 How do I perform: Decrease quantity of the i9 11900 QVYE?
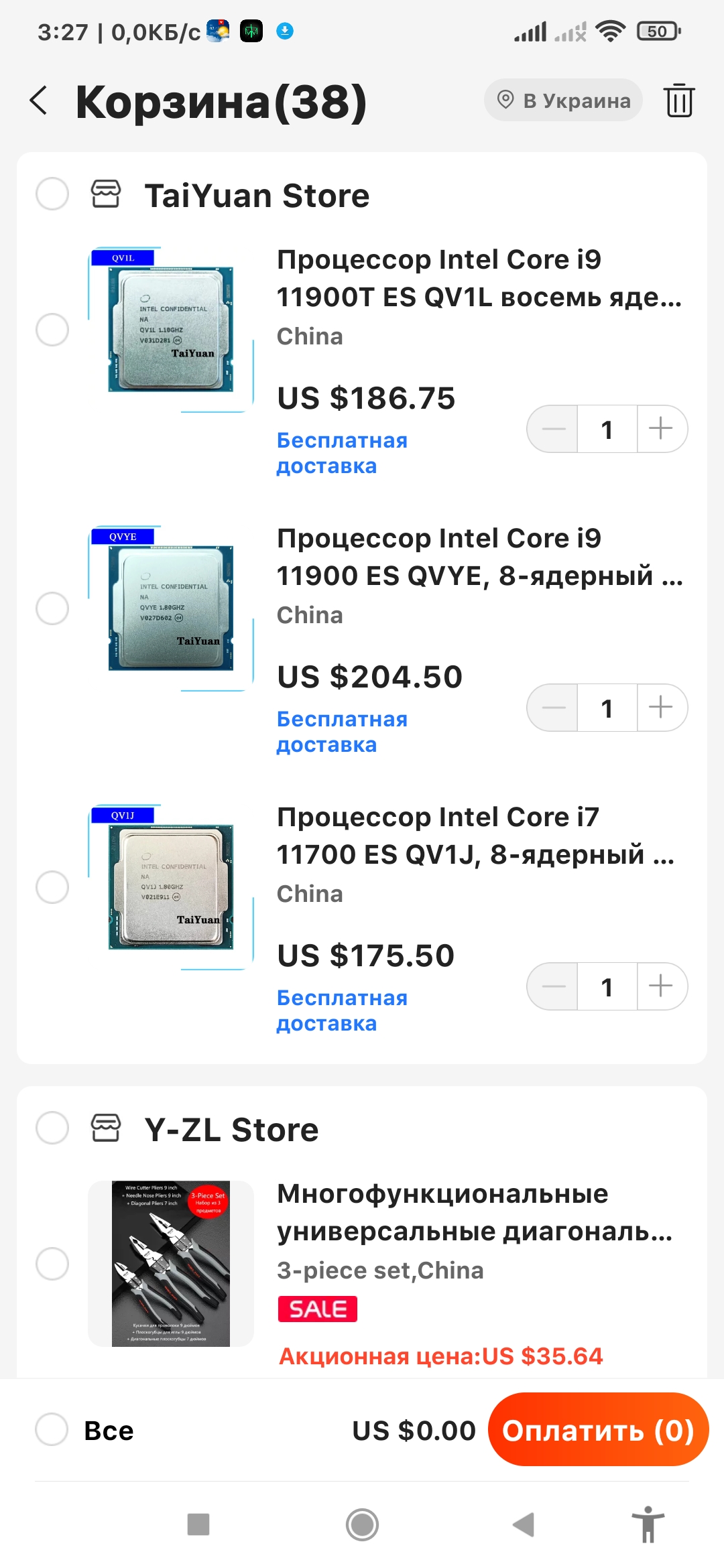click(x=554, y=708)
